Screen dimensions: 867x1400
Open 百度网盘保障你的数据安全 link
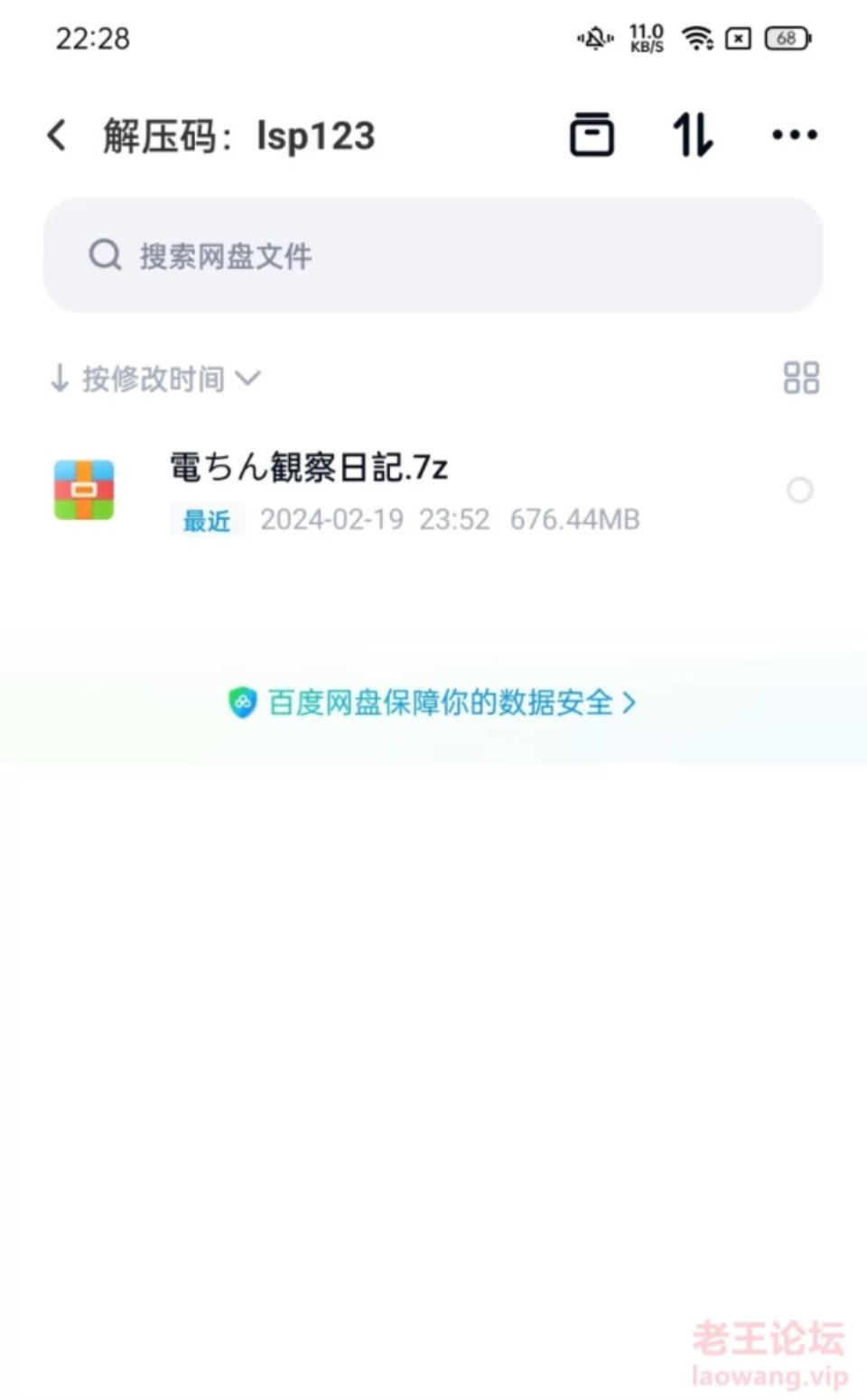tap(433, 703)
